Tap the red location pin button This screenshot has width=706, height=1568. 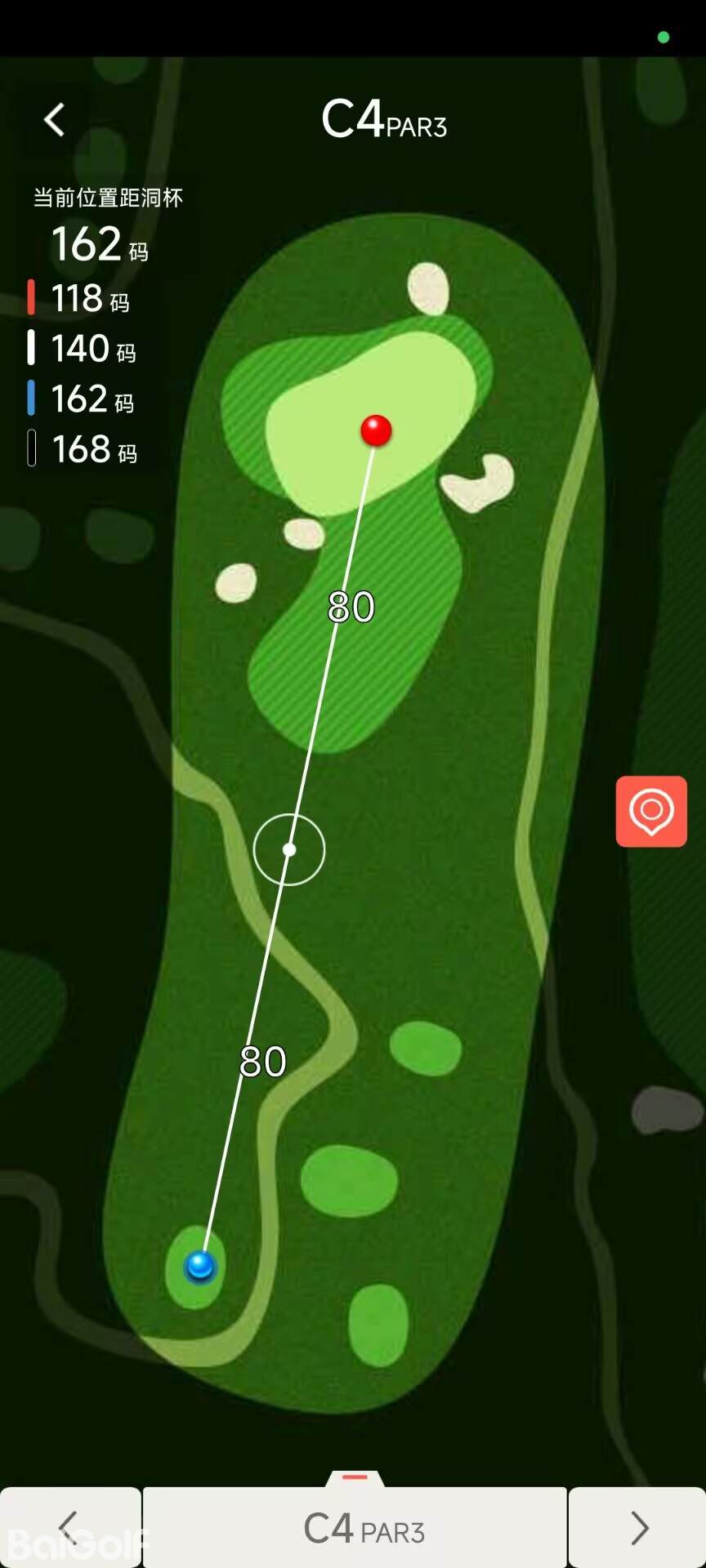tap(651, 812)
